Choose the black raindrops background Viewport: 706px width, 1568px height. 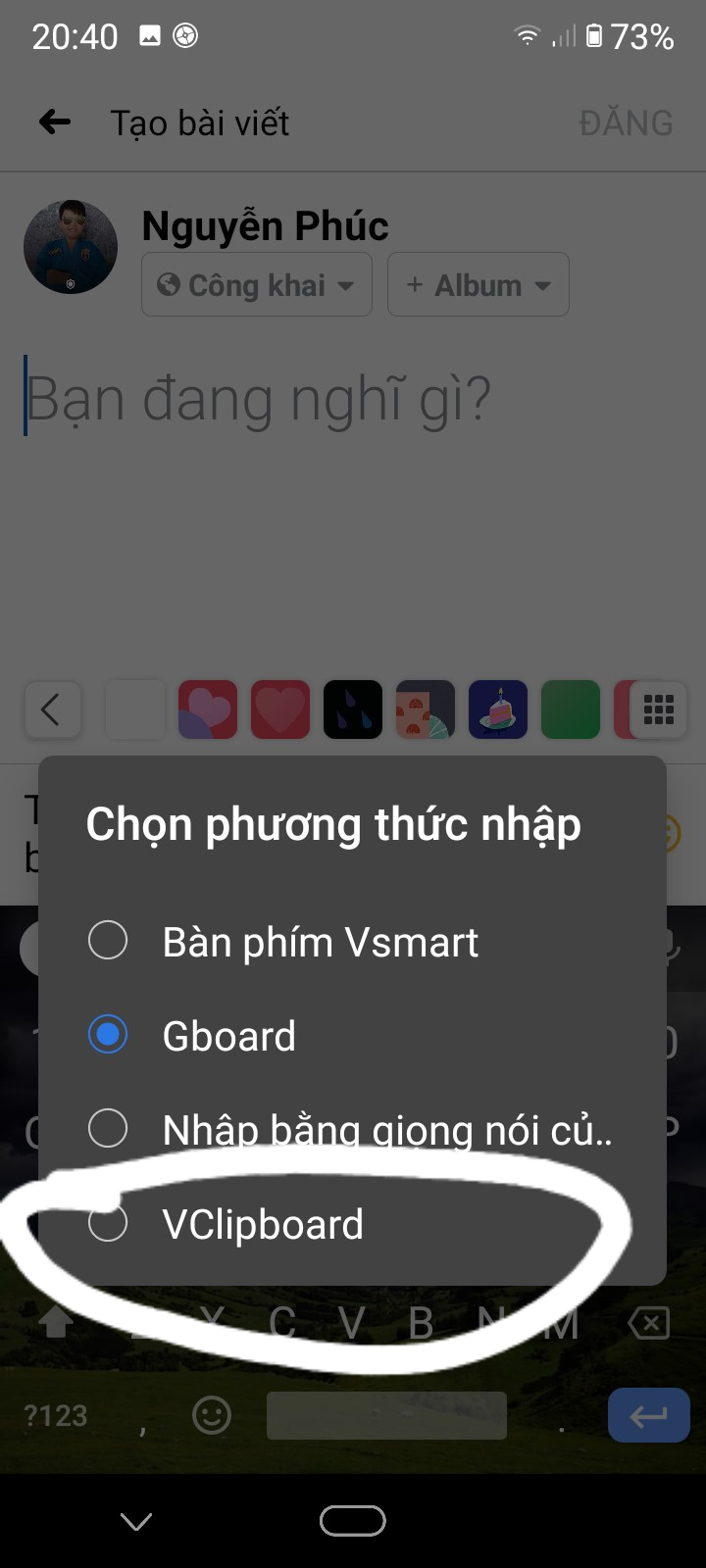tap(353, 710)
